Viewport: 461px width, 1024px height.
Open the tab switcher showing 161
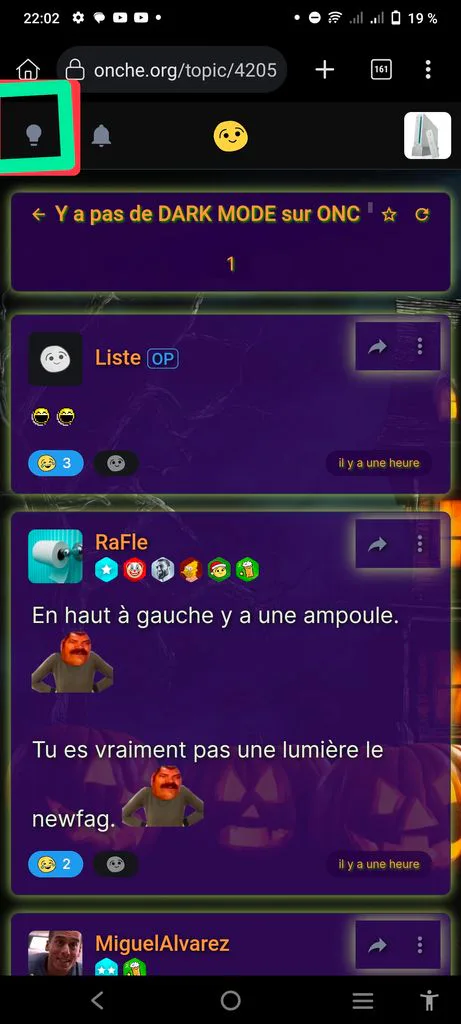tap(381, 69)
